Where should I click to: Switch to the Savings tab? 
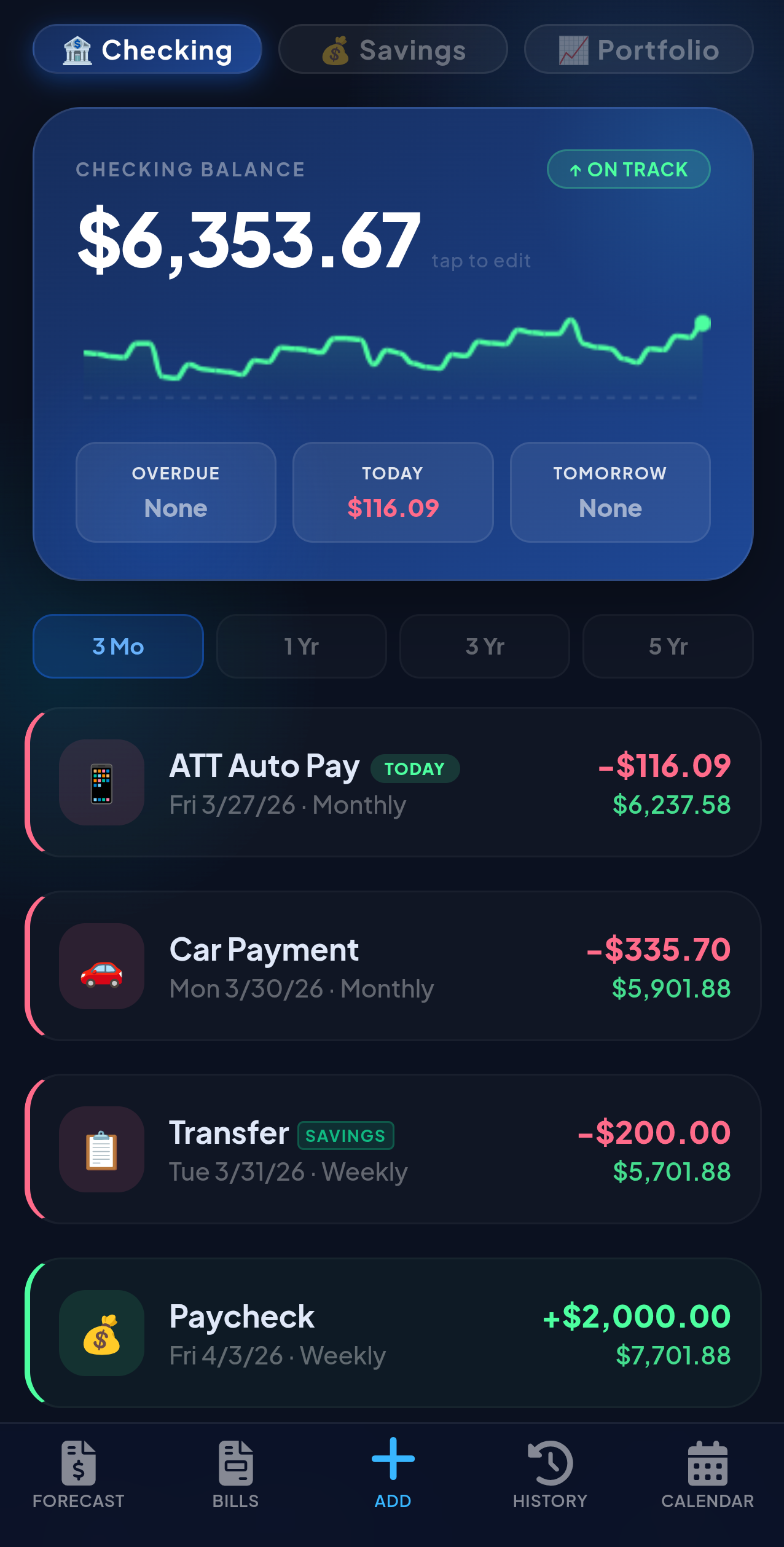(393, 49)
